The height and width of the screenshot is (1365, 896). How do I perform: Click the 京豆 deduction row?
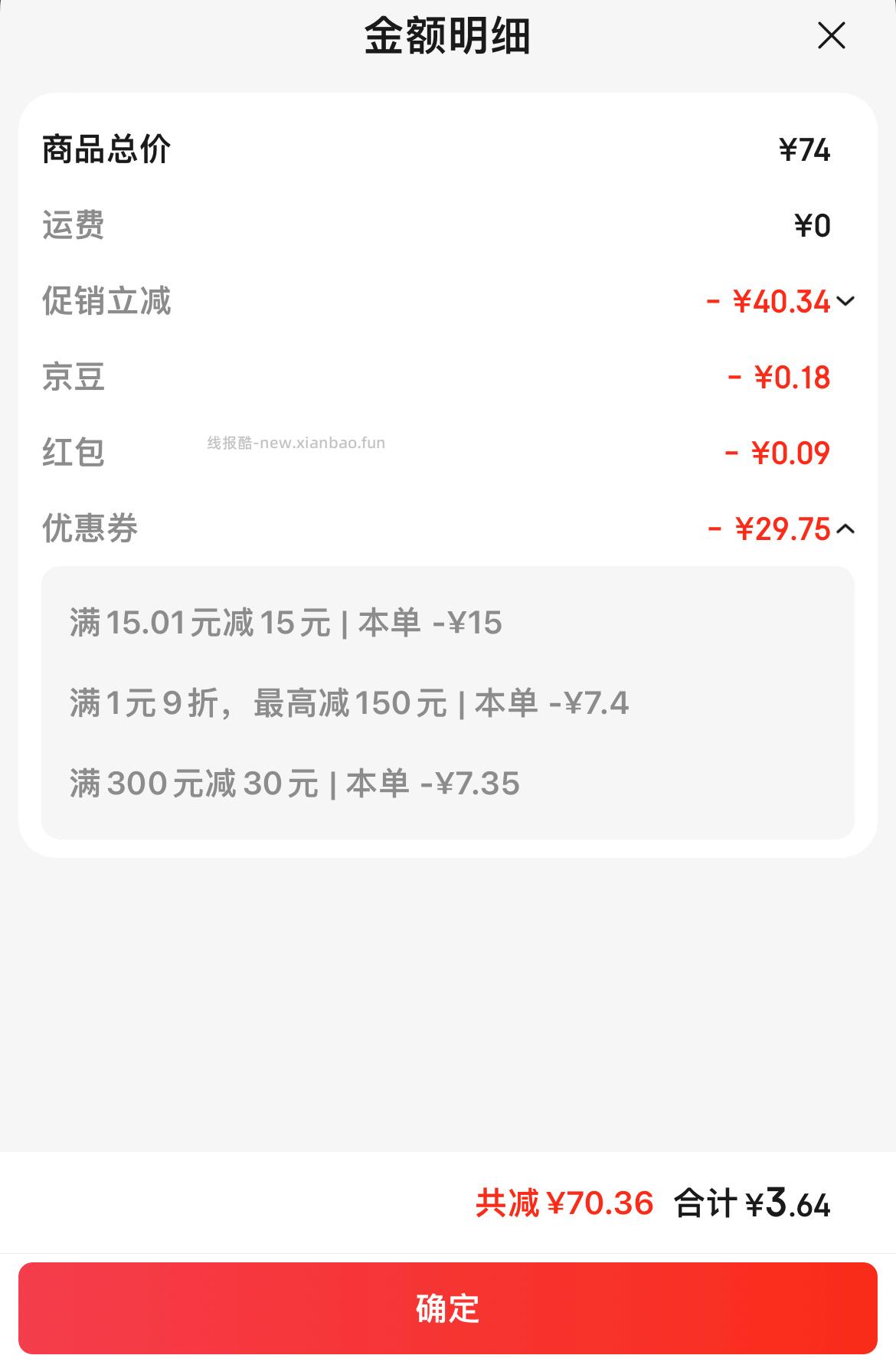pyautogui.click(x=74, y=378)
